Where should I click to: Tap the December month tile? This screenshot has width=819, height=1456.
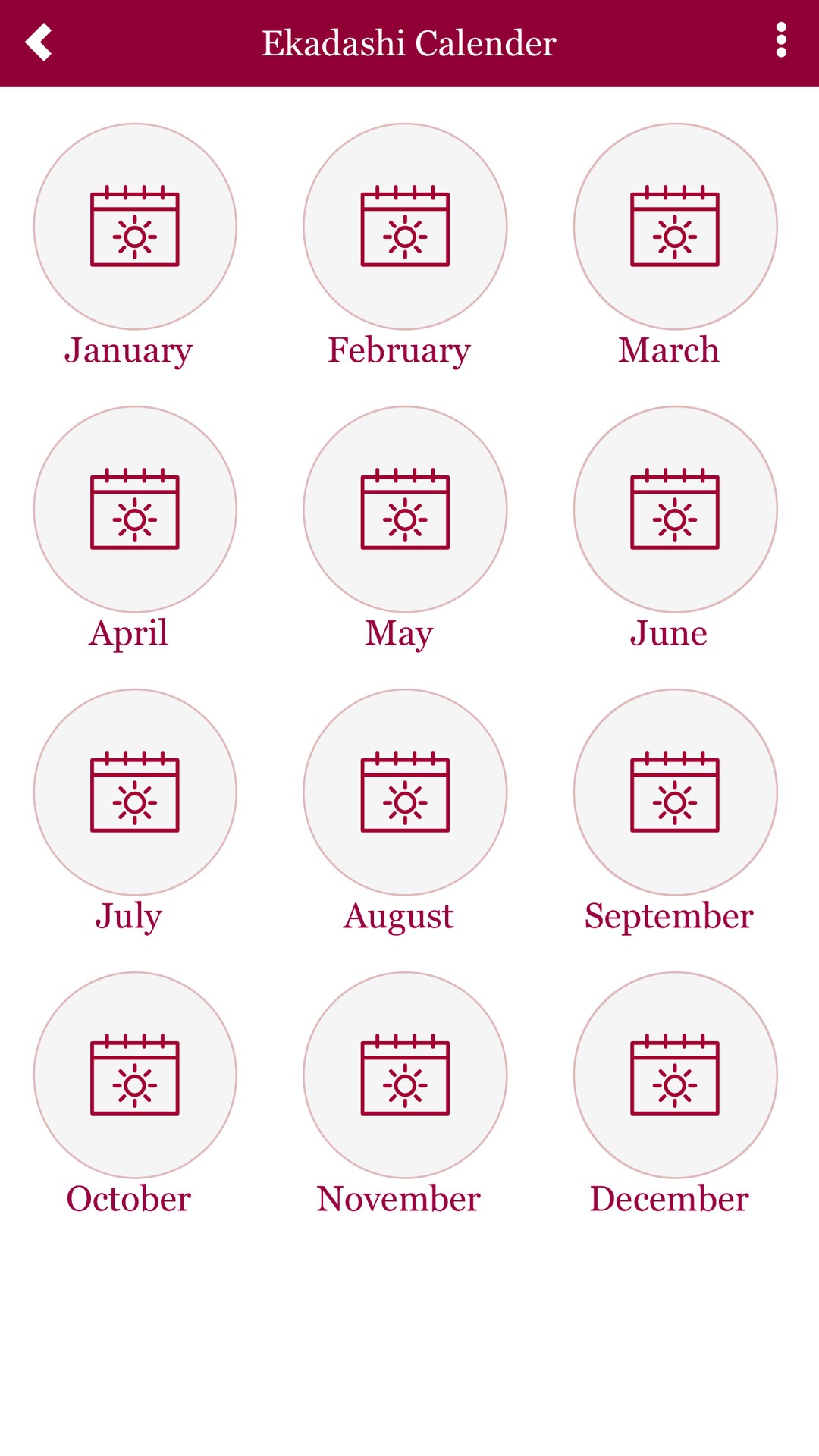pyautogui.click(x=675, y=1075)
